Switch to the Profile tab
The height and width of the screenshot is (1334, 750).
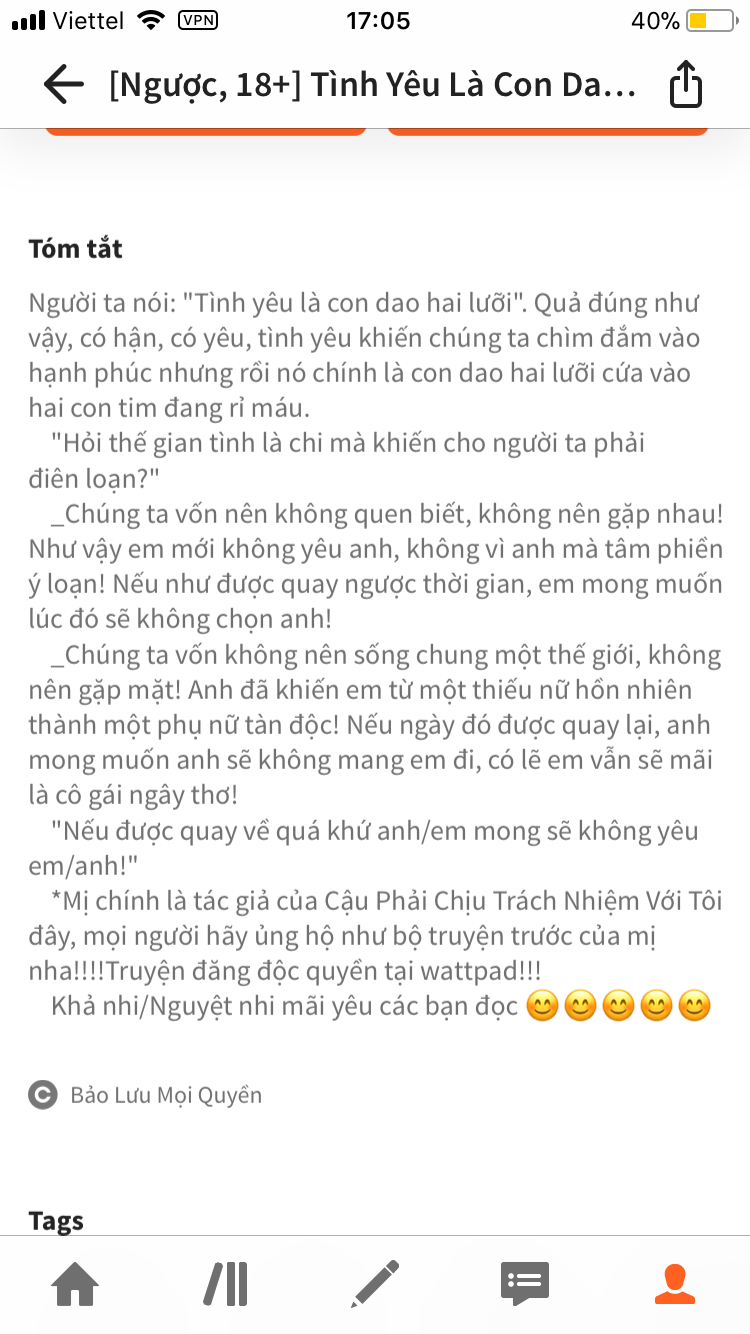(x=675, y=1284)
